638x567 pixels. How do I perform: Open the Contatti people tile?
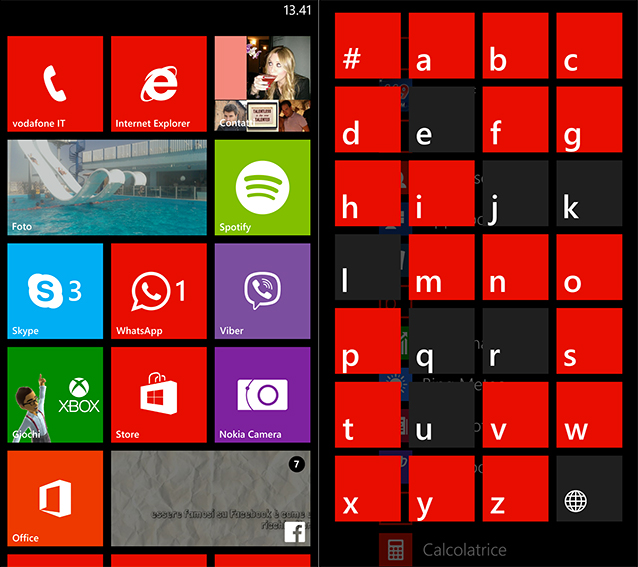[x=262, y=84]
